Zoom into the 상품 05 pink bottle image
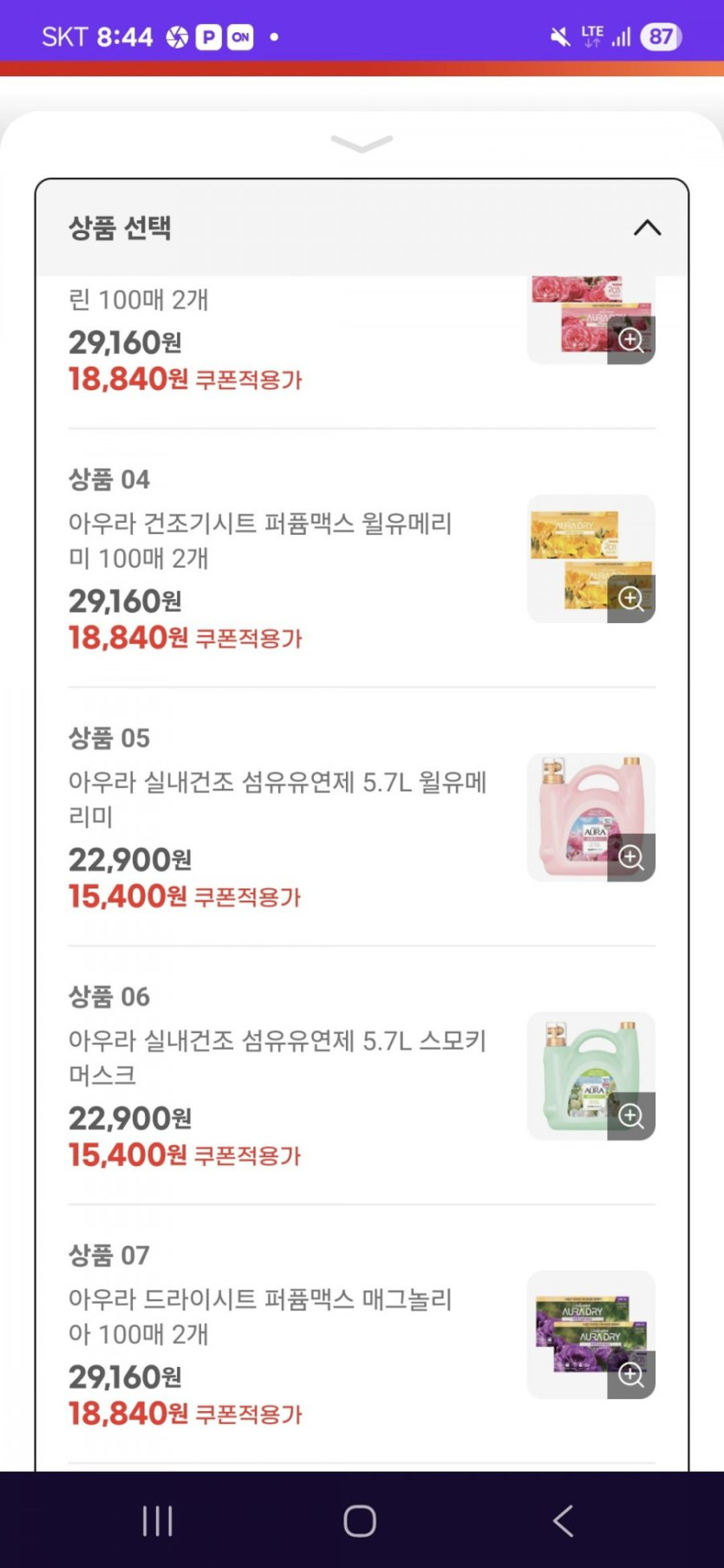This screenshot has width=724, height=1568. pos(631,857)
